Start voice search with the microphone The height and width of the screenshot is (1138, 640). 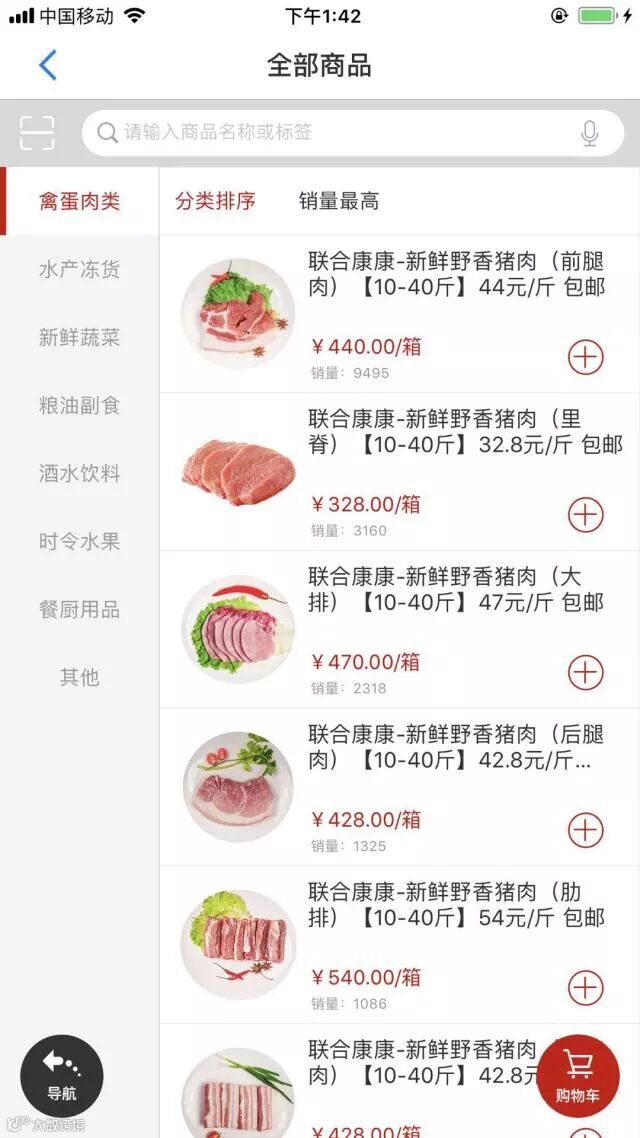point(590,133)
